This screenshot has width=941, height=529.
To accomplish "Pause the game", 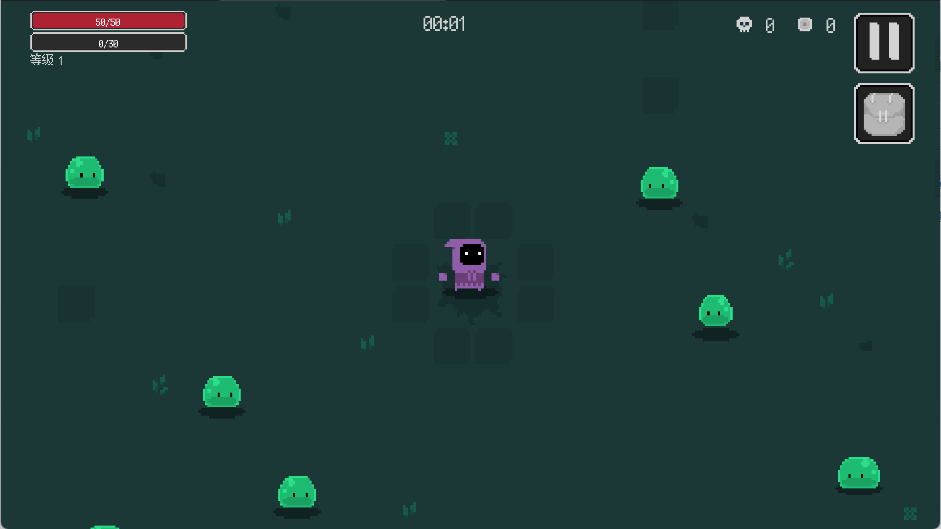I will [x=884, y=43].
